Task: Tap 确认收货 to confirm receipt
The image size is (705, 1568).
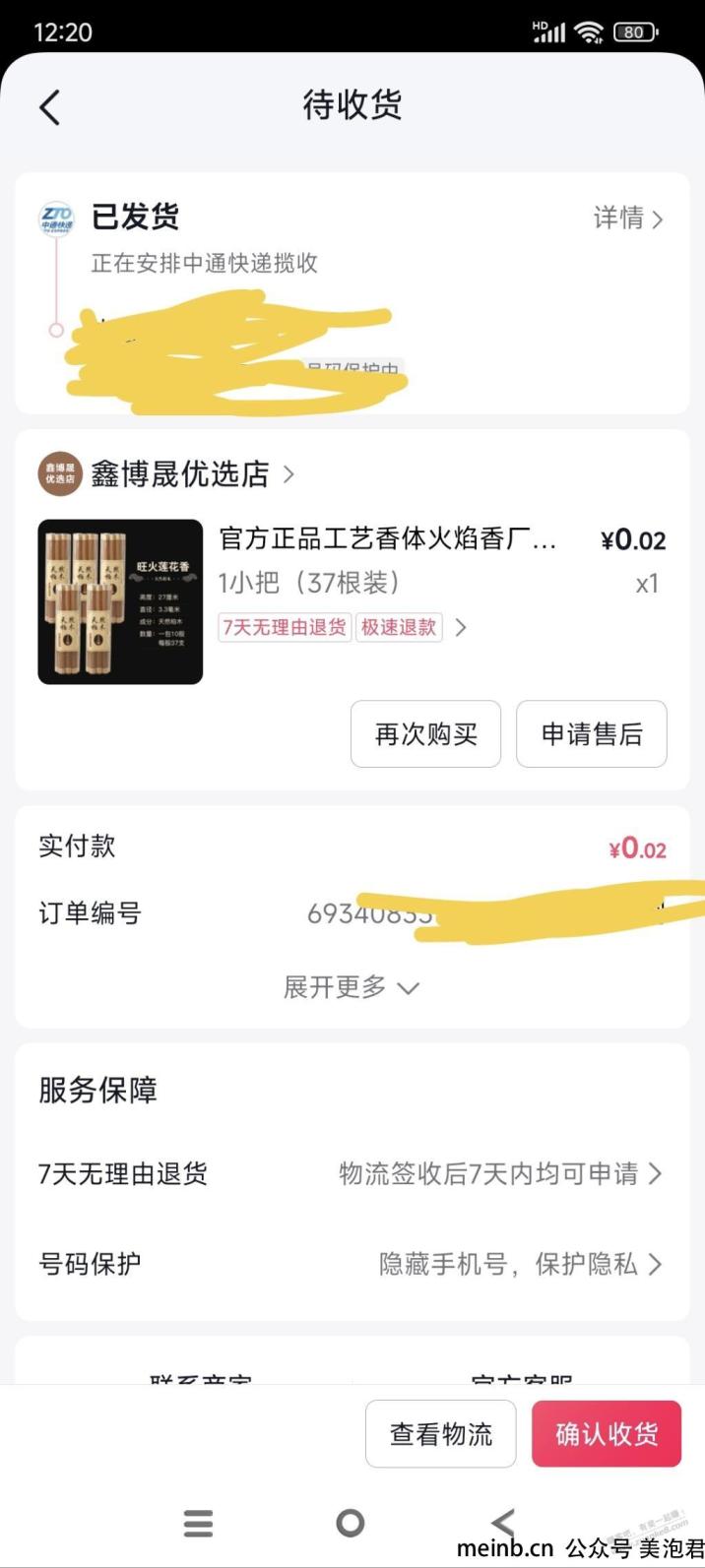Action: (x=606, y=1434)
